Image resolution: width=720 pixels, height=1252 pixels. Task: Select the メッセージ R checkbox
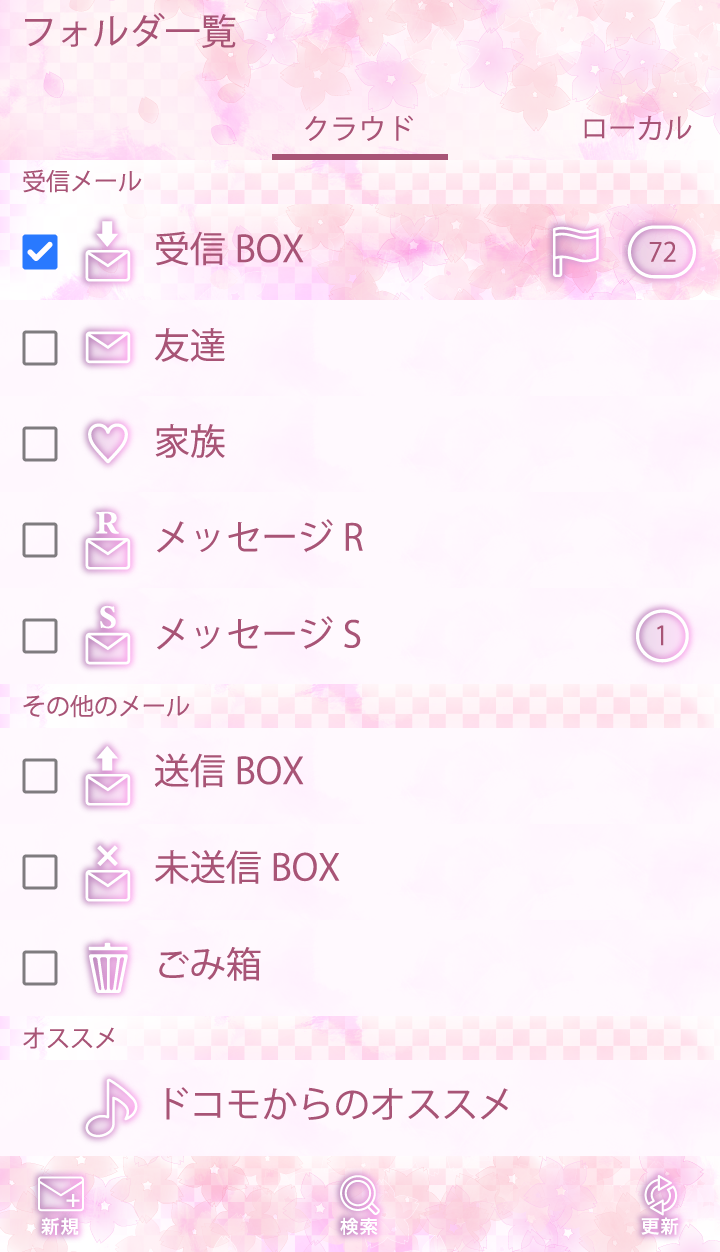40,540
